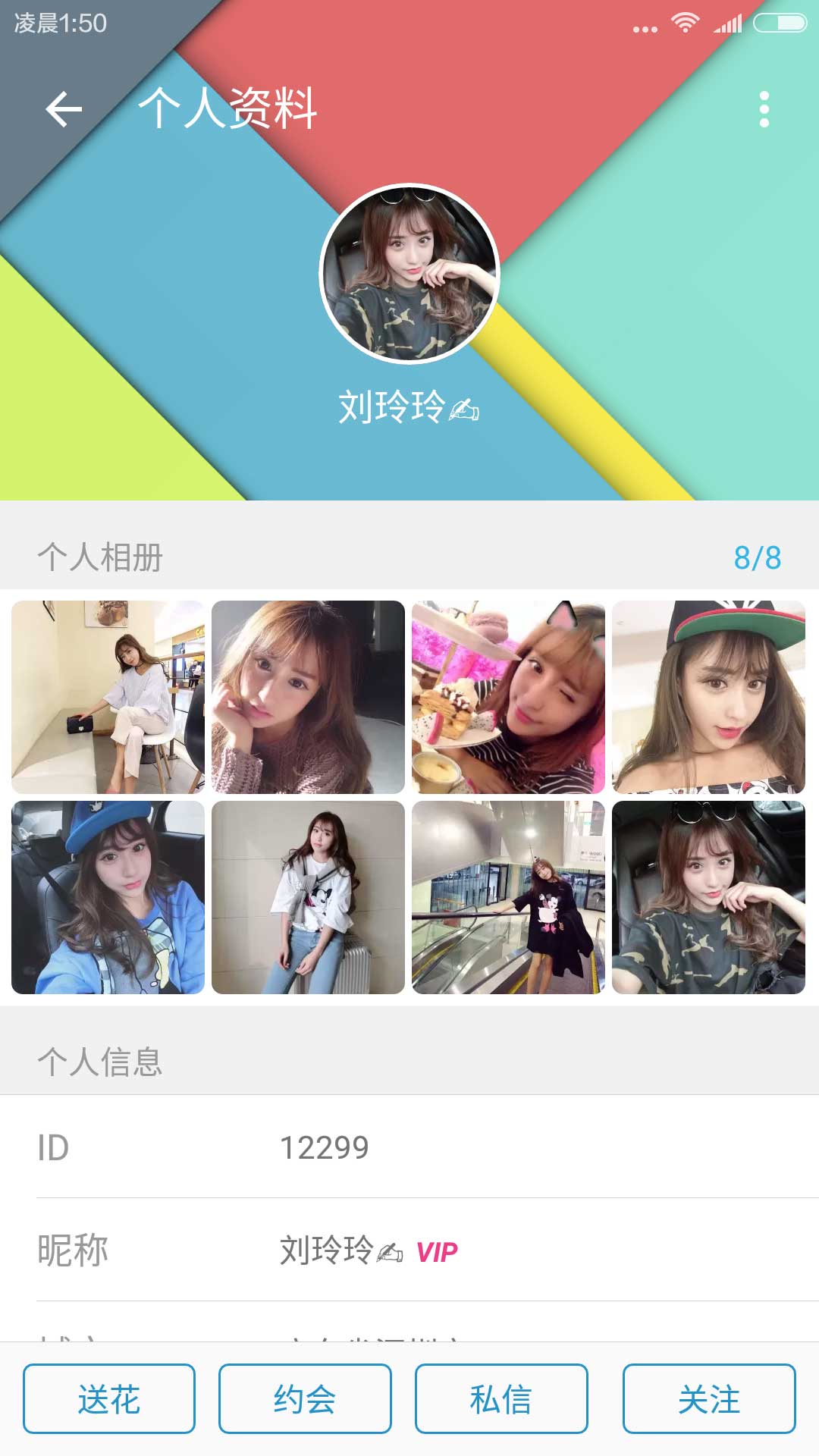Image resolution: width=819 pixels, height=1456 pixels.
Task: Open the first album photo of girl sitting
Action: coord(106,698)
